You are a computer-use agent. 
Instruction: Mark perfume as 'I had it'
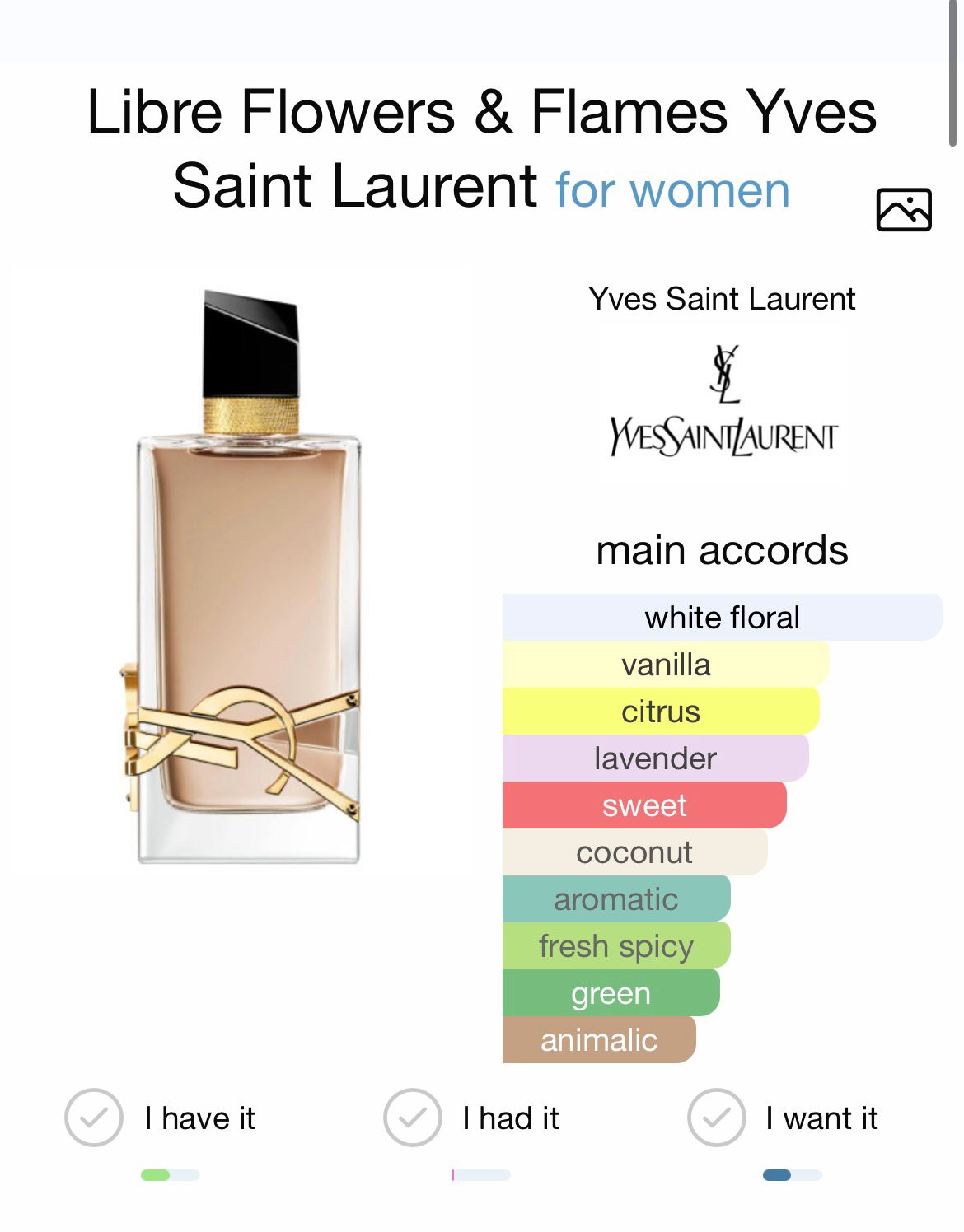pos(412,1118)
